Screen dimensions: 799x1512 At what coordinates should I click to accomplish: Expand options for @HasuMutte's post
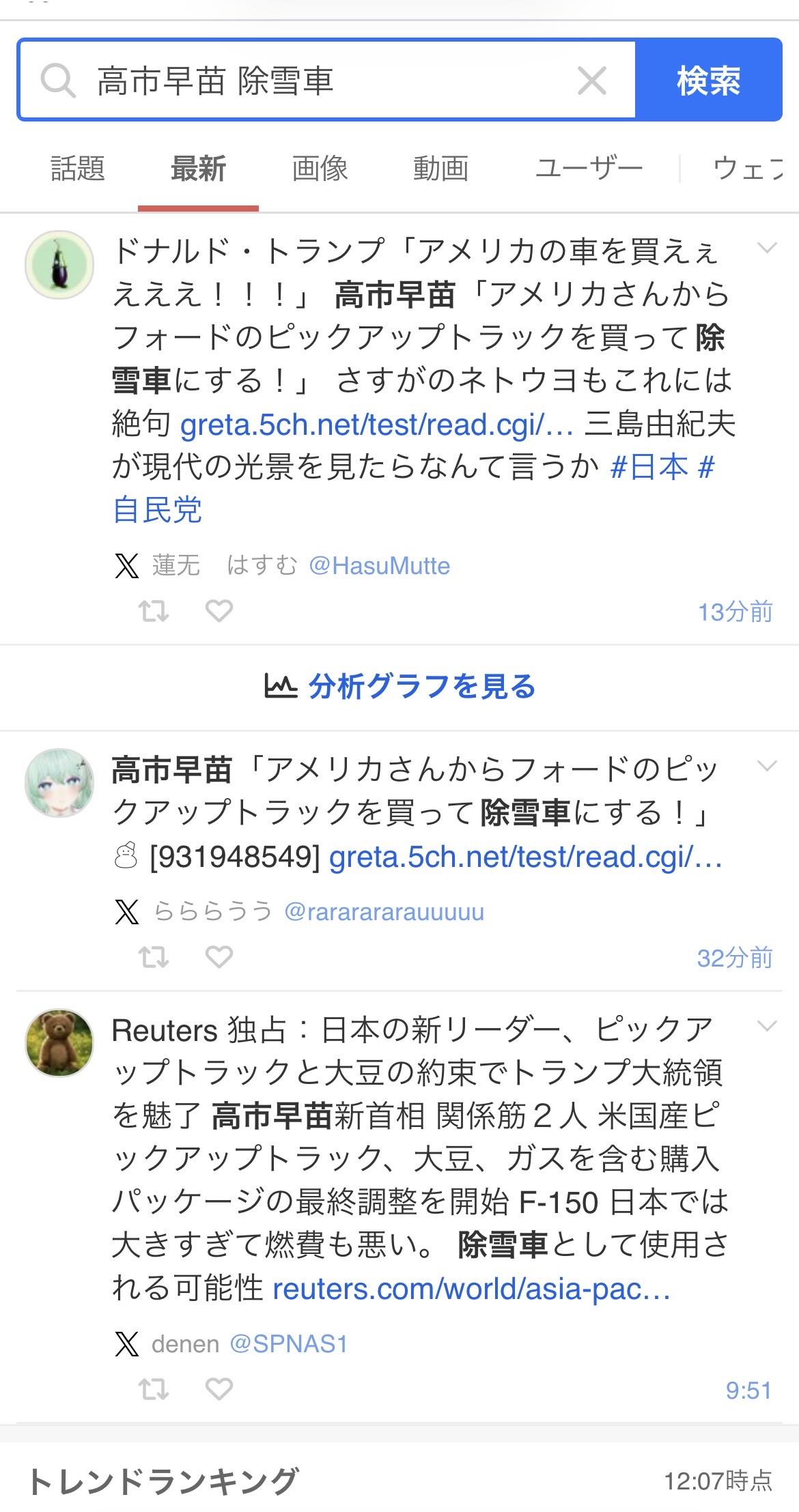click(x=767, y=248)
